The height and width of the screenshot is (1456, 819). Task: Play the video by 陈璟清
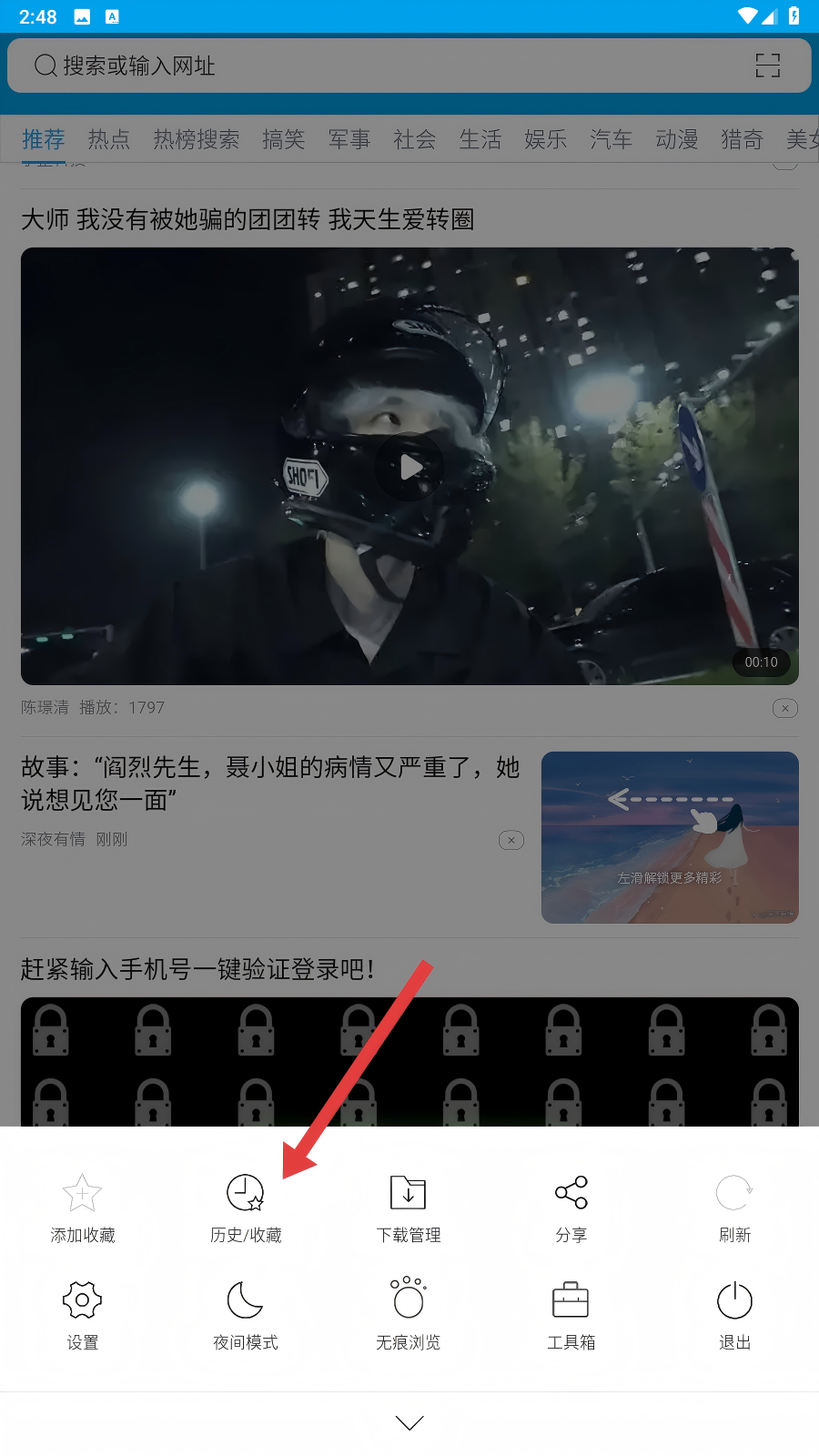pos(409,467)
